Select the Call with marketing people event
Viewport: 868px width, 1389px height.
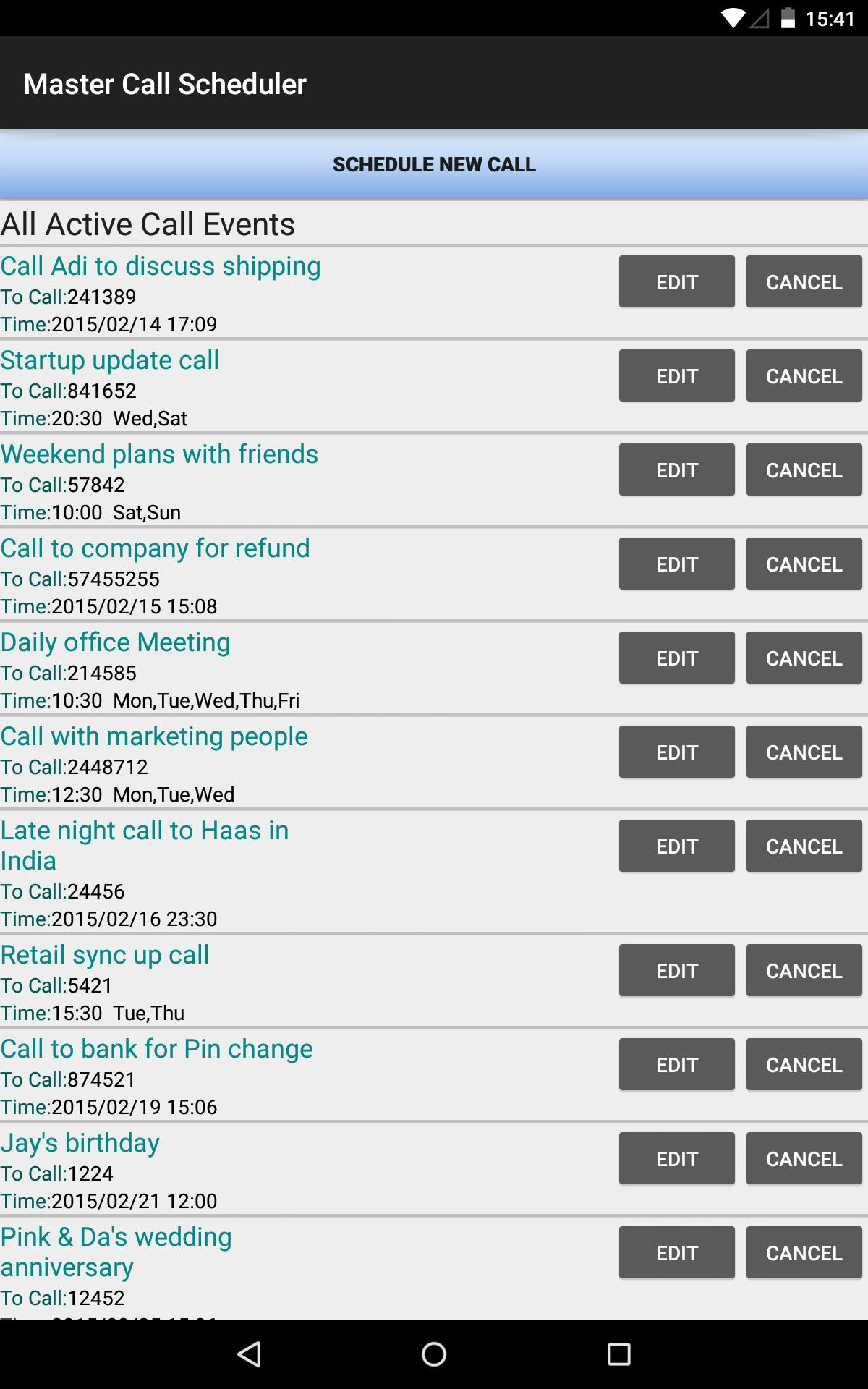point(154,736)
